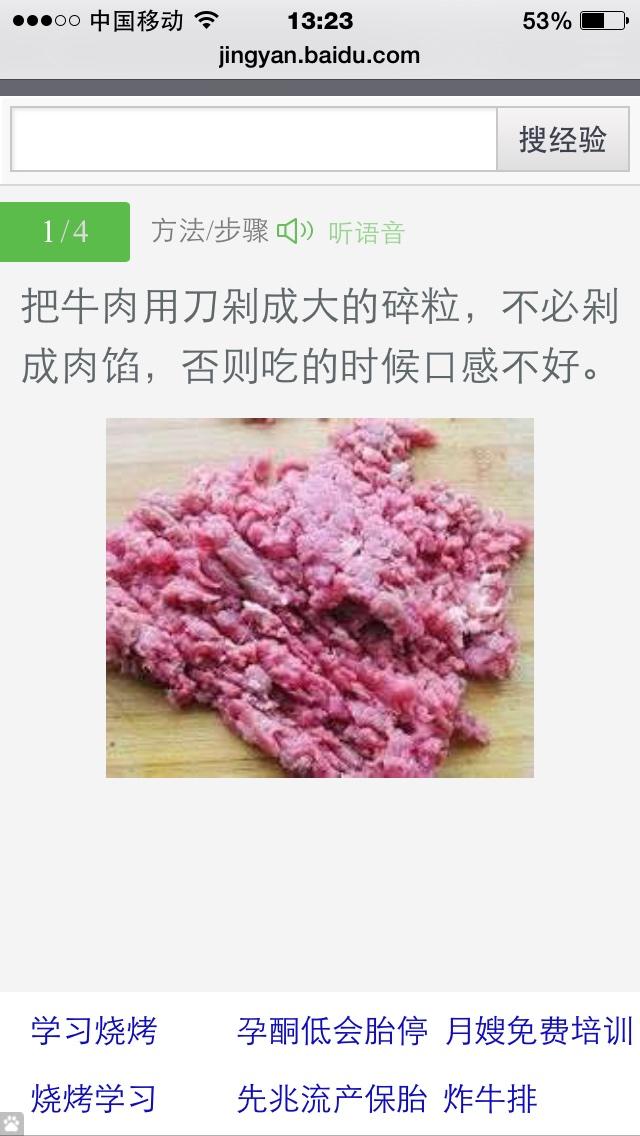The width and height of the screenshot is (640, 1136).
Task: Open the 烧烤学习 link
Action: pos(94,1098)
